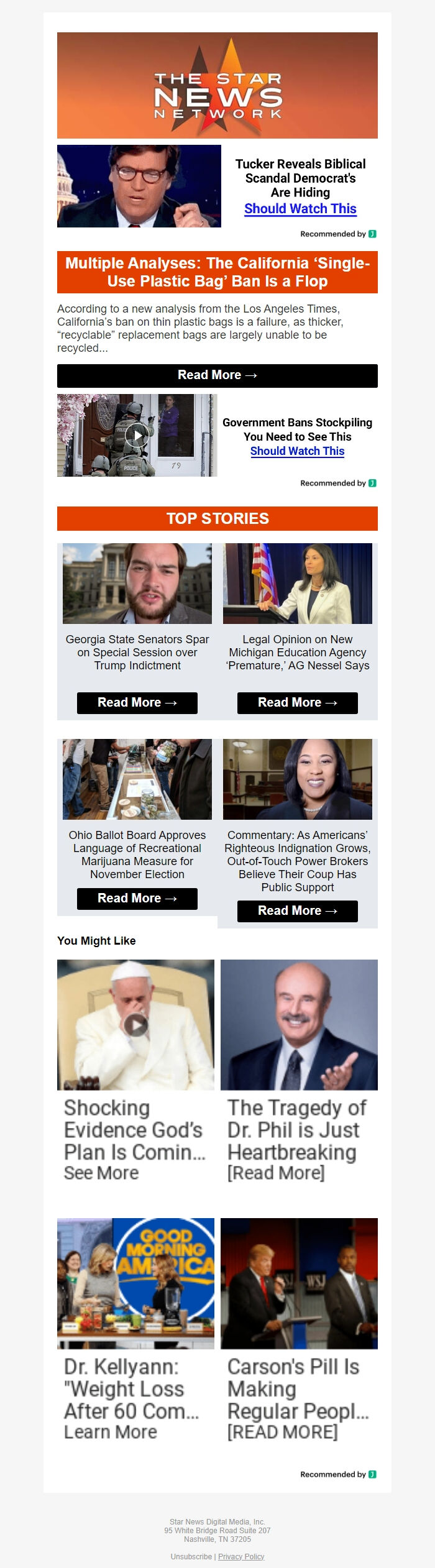Read more on Michigan Education Agency story
Screen dimensions: 435x1568
(x=298, y=703)
